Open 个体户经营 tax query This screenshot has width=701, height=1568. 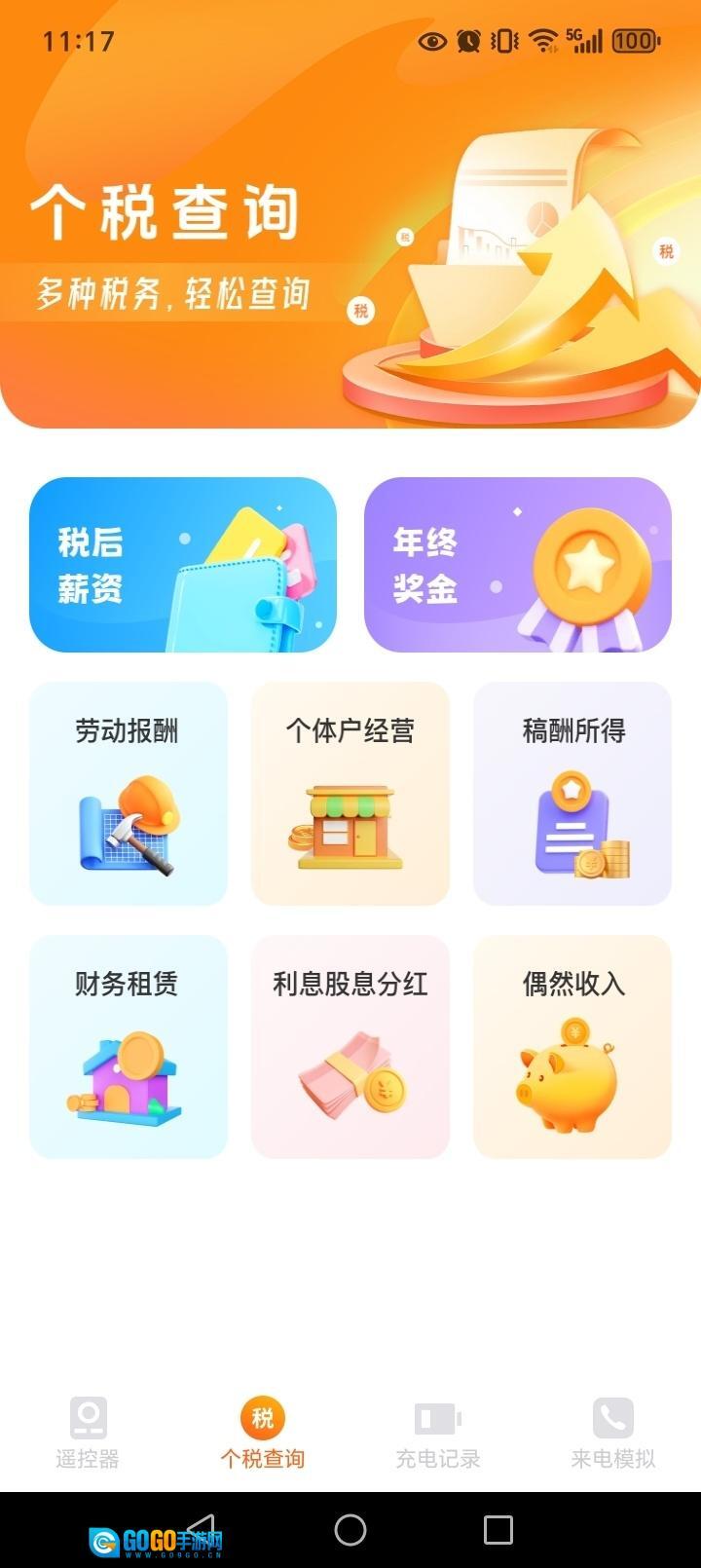[350, 794]
